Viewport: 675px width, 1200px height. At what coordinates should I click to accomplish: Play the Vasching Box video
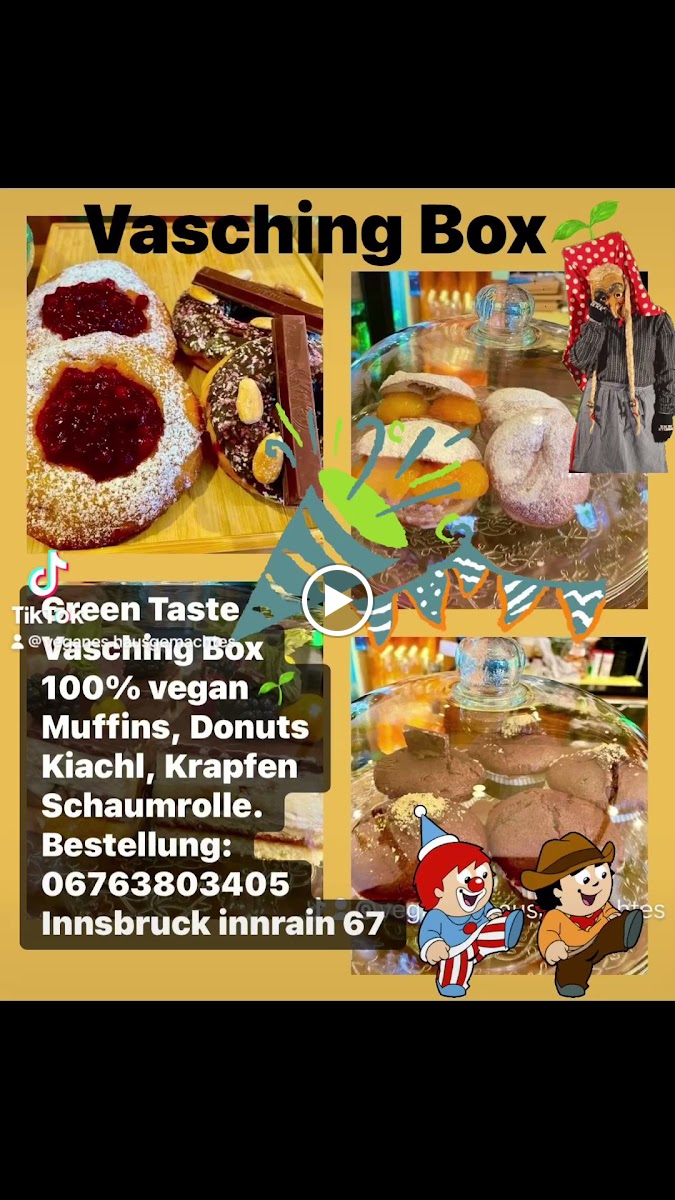click(x=337, y=601)
